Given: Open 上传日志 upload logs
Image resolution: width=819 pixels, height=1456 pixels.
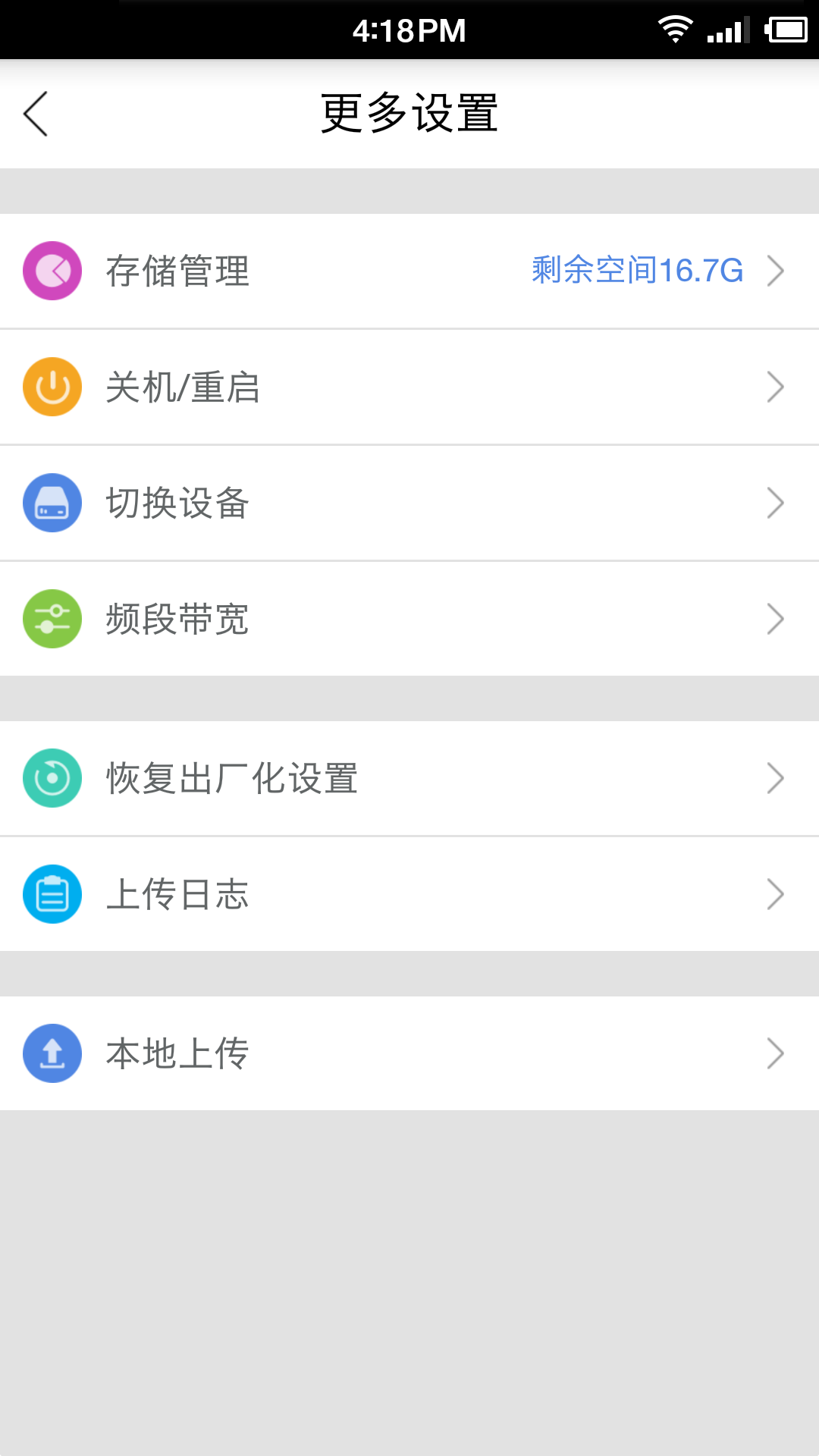Looking at the screenshot, I should pos(409,894).
